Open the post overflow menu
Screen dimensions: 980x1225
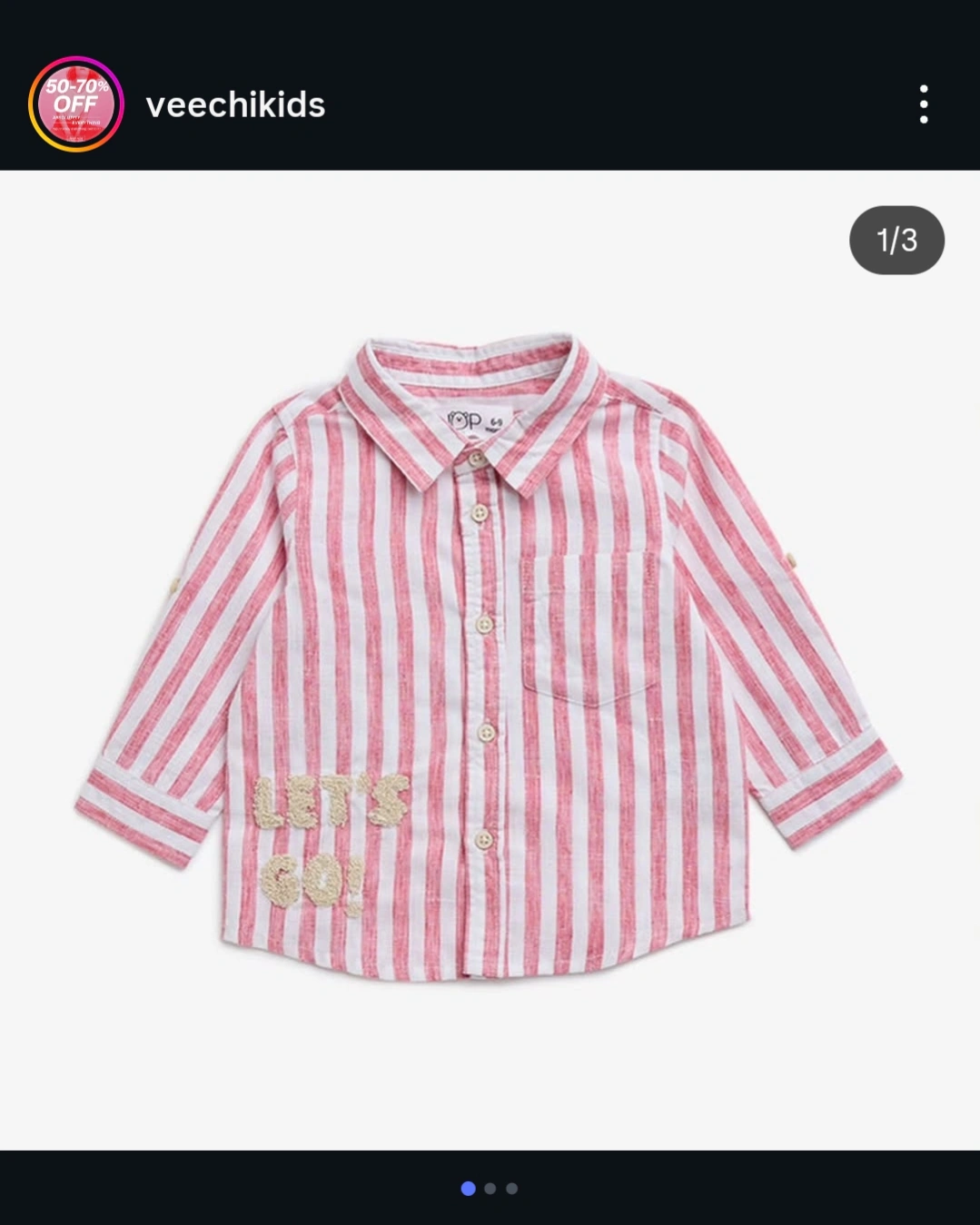(x=923, y=104)
